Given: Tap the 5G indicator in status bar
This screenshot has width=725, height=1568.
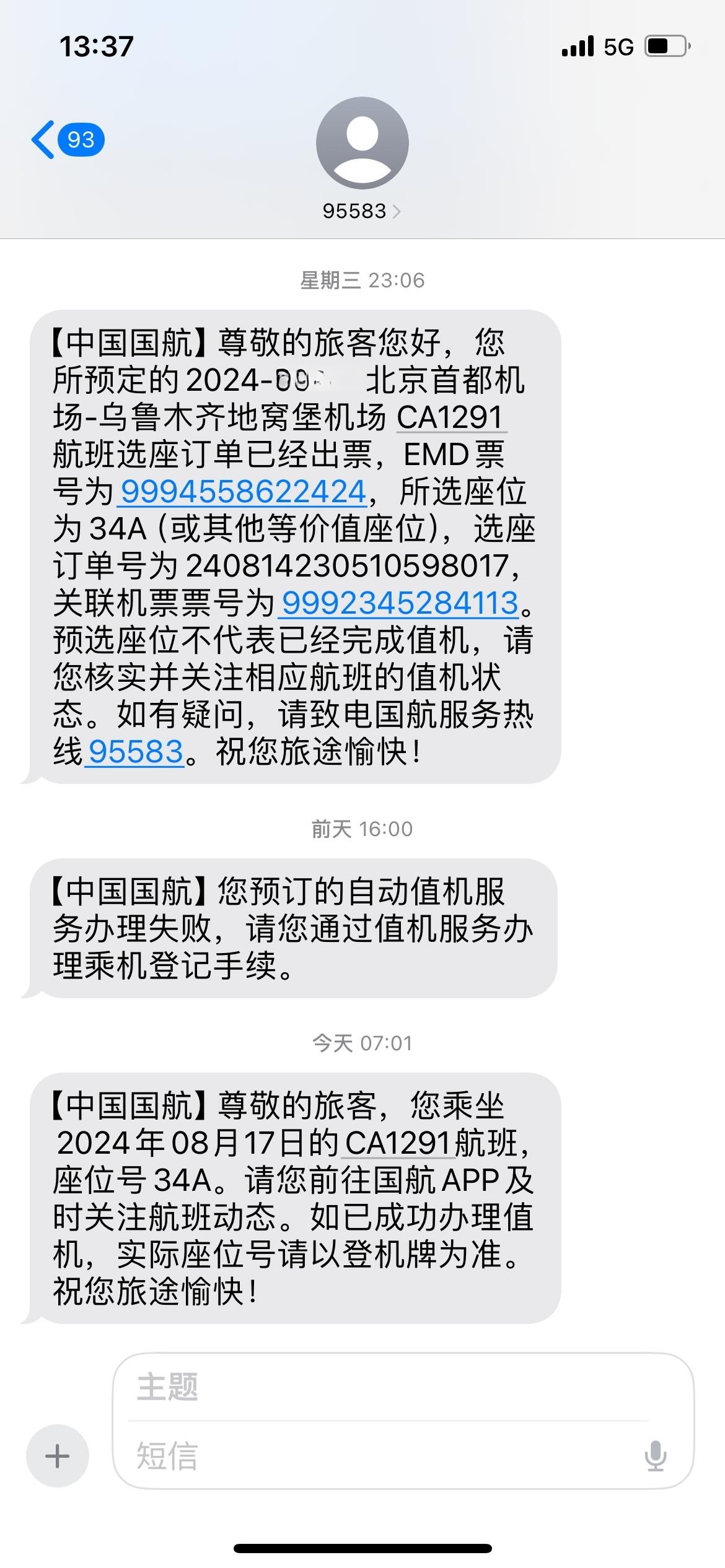Looking at the screenshot, I should pos(618,45).
